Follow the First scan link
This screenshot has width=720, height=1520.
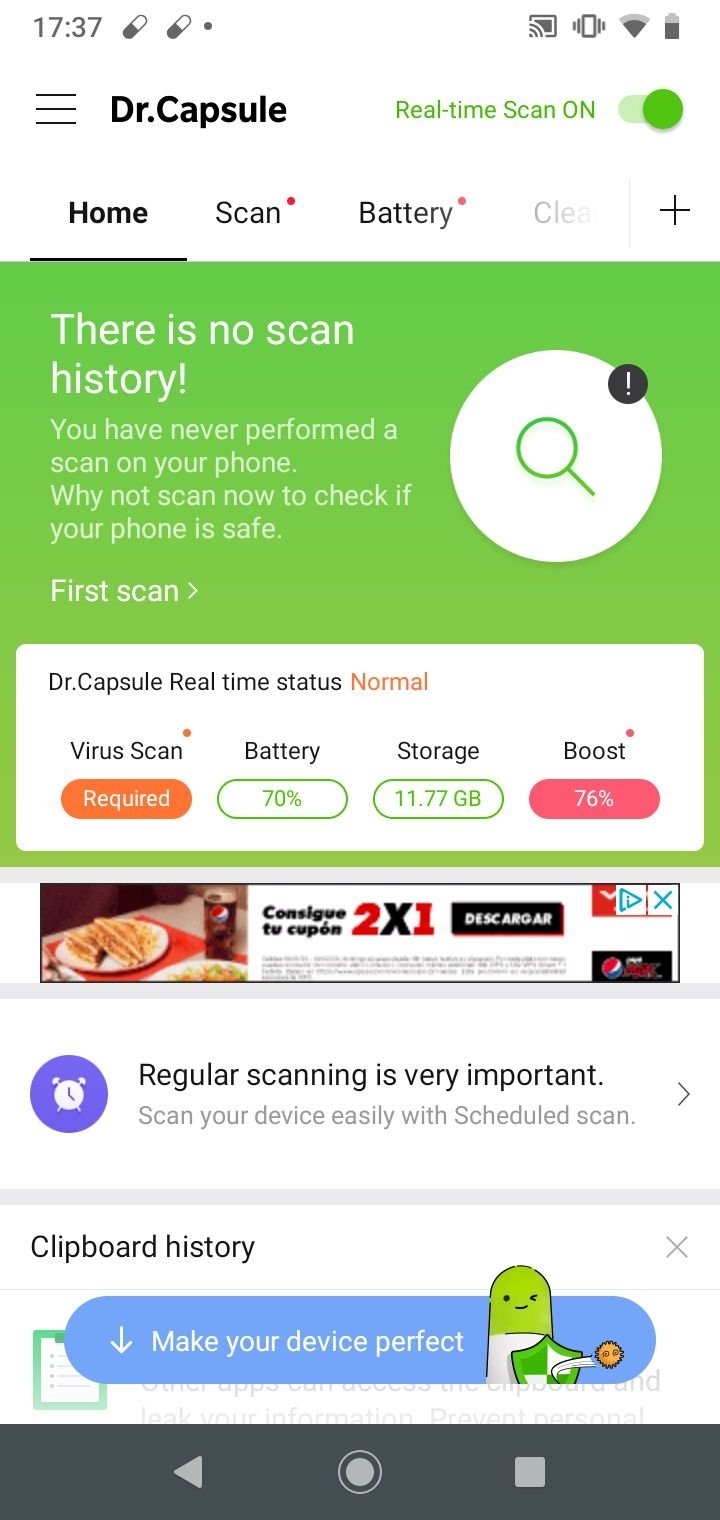tap(124, 591)
